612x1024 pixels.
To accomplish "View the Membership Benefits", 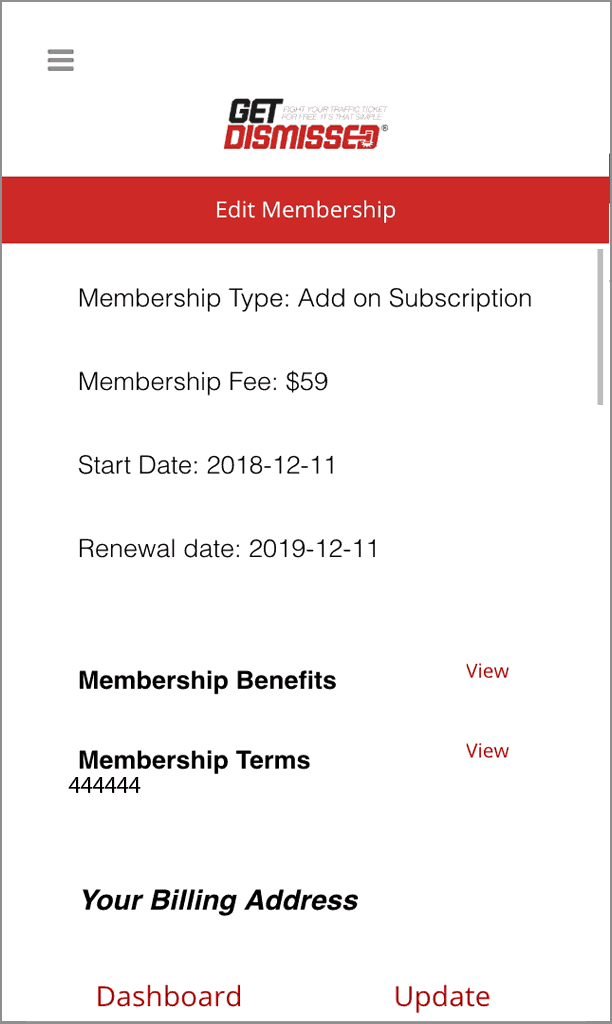I will (x=487, y=671).
